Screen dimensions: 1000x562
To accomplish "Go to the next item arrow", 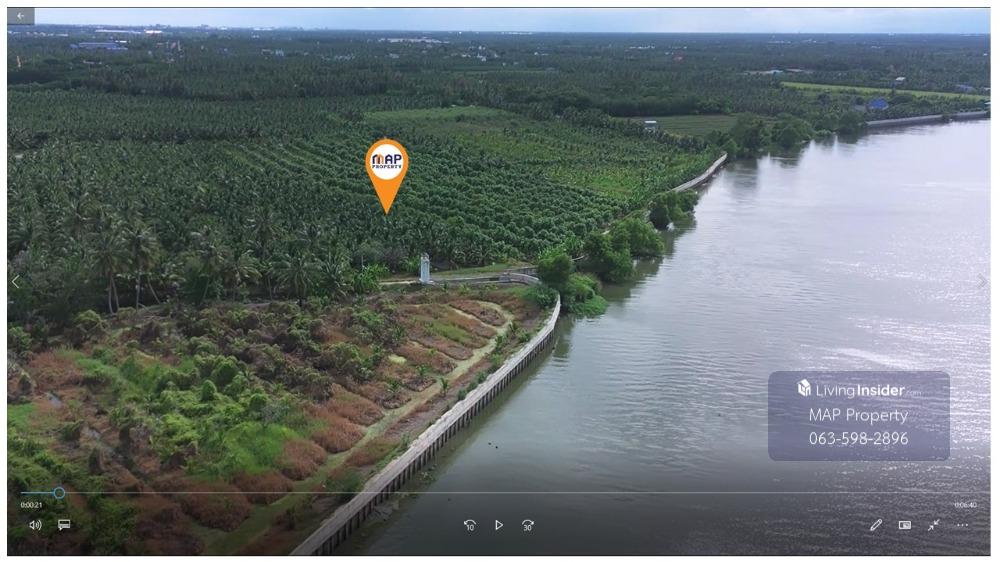I will click(x=982, y=282).
